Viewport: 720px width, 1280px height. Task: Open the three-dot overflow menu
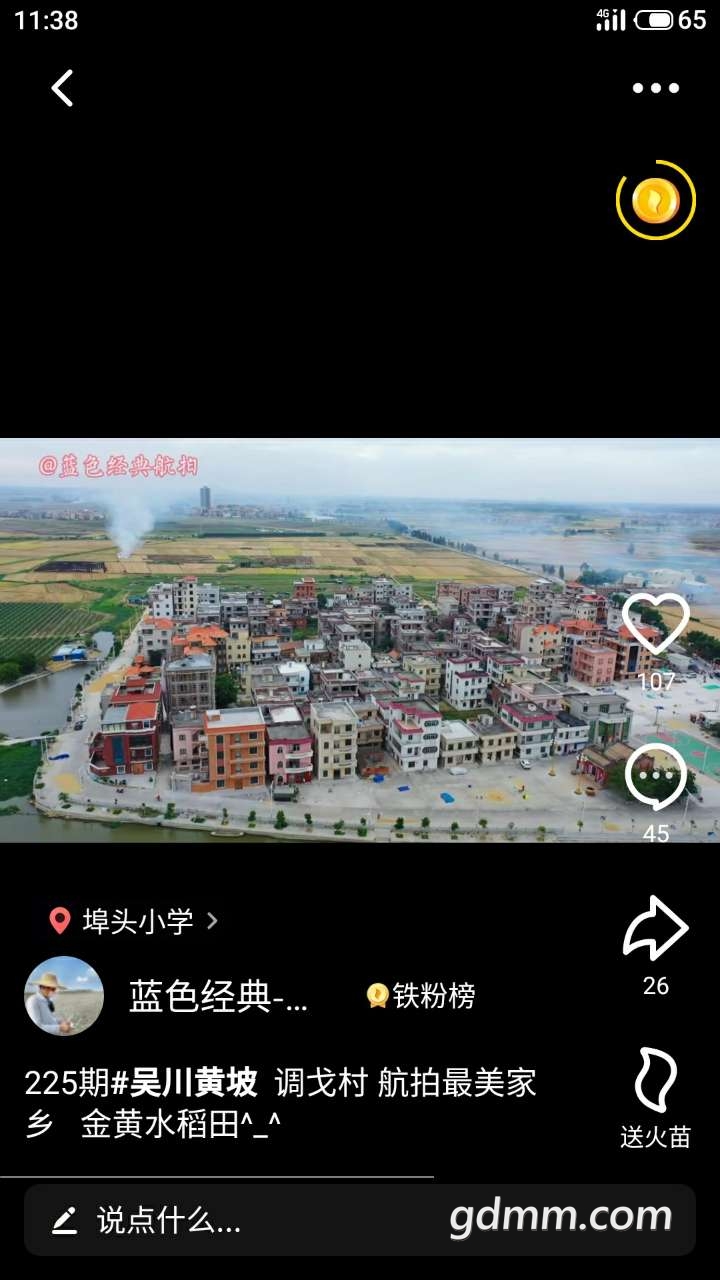655,88
